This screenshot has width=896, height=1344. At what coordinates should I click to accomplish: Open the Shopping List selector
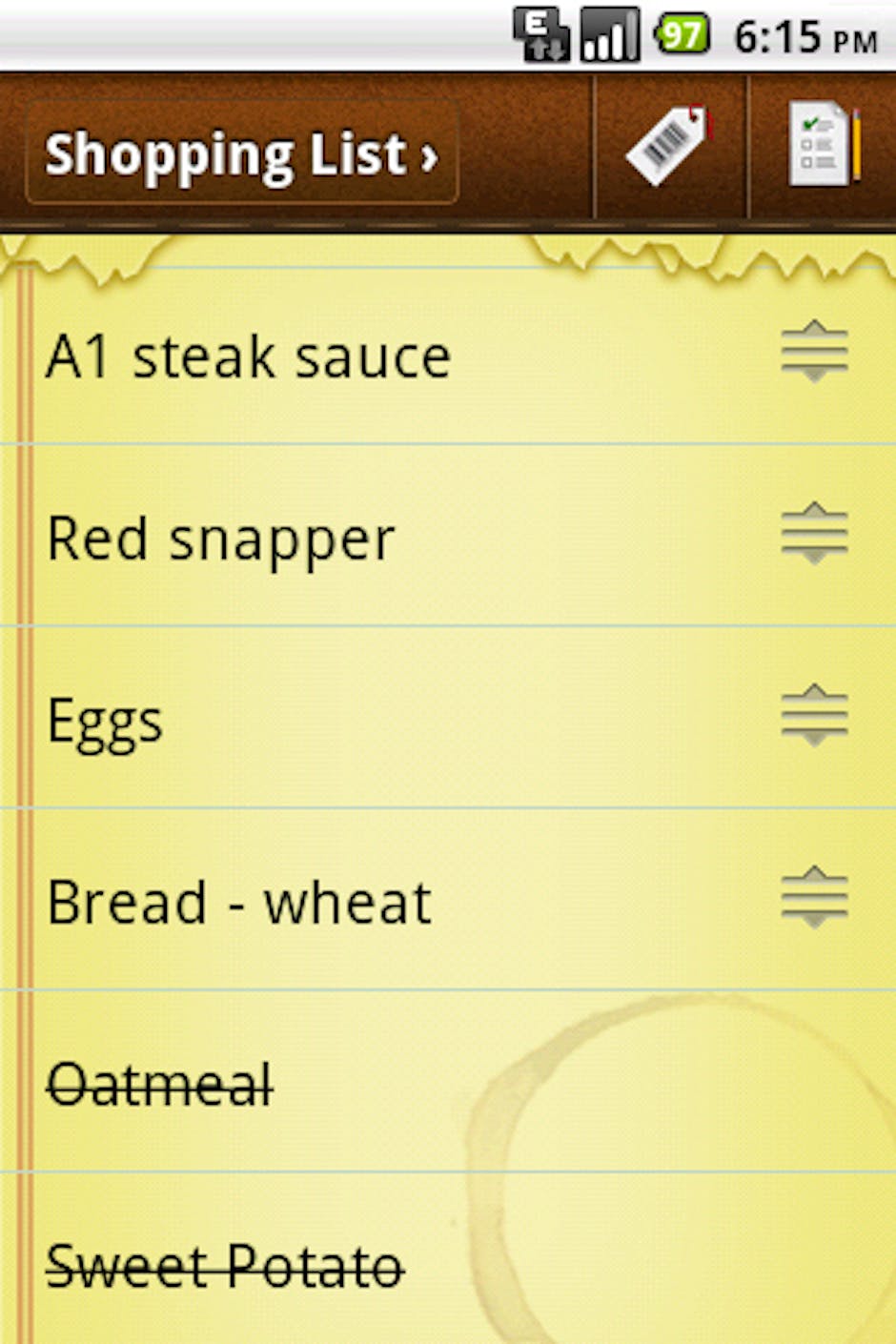pos(241,154)
